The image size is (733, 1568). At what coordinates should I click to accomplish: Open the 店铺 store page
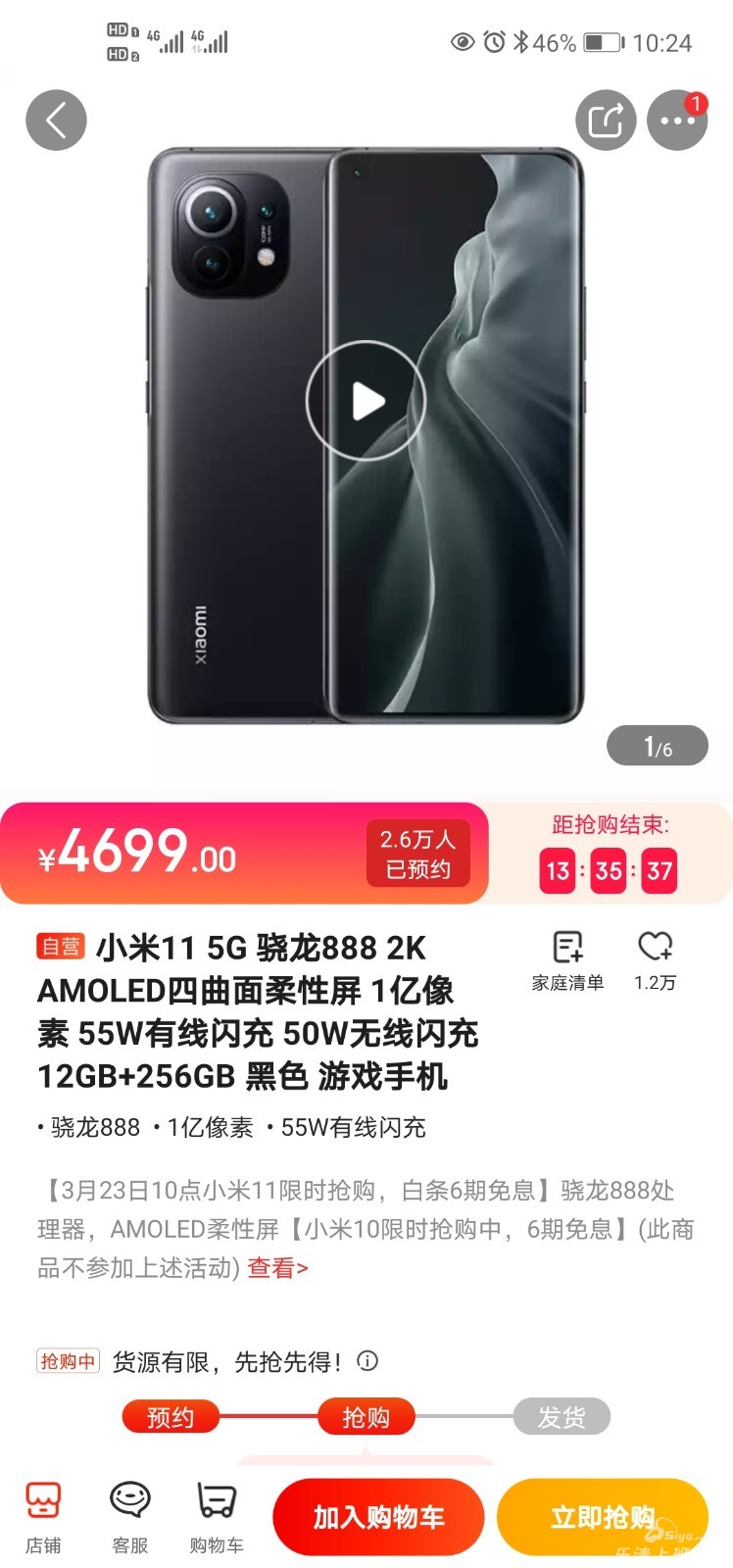[x=43, y=1516]
